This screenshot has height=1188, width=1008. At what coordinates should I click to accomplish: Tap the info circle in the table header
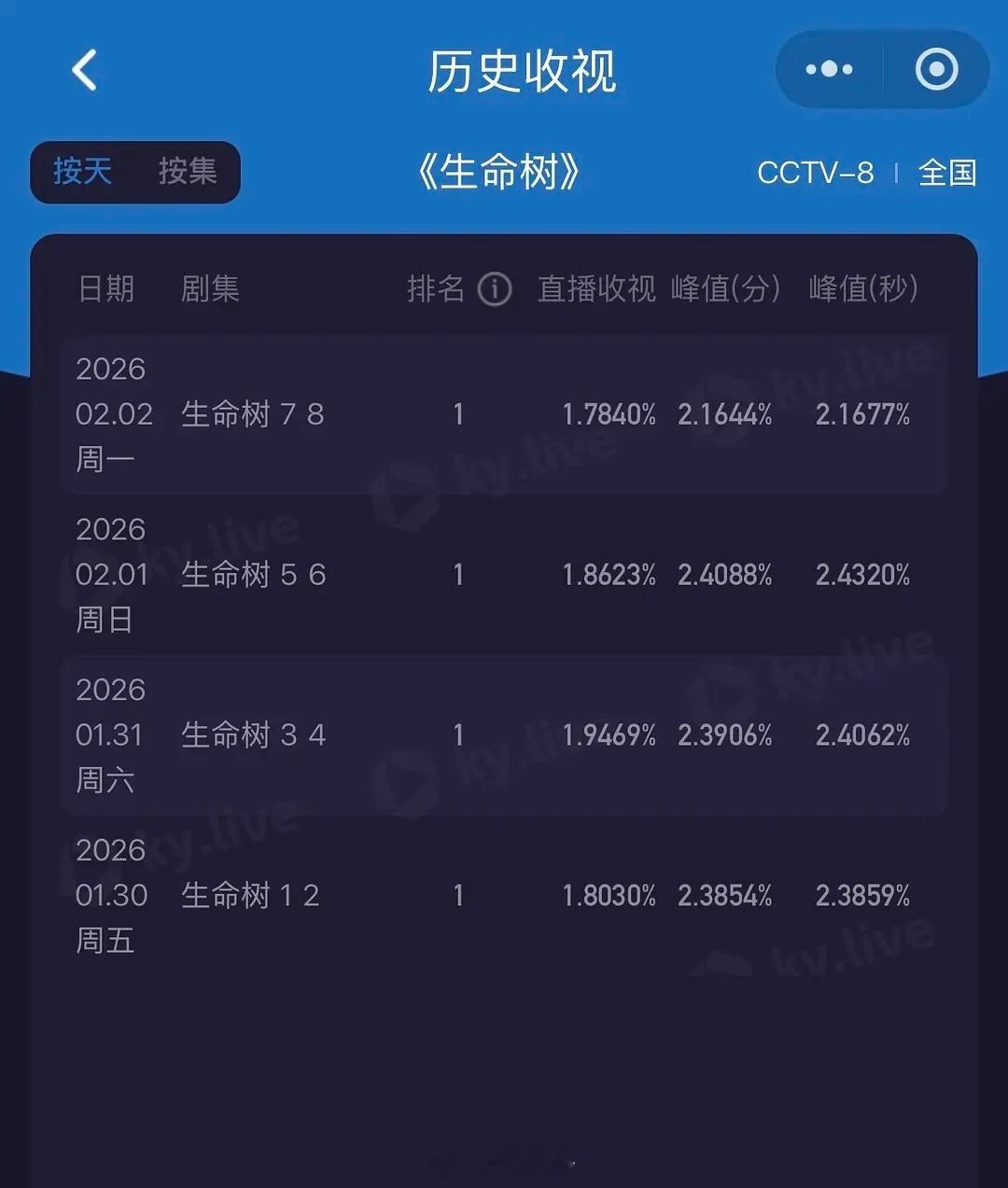point(496,290)
